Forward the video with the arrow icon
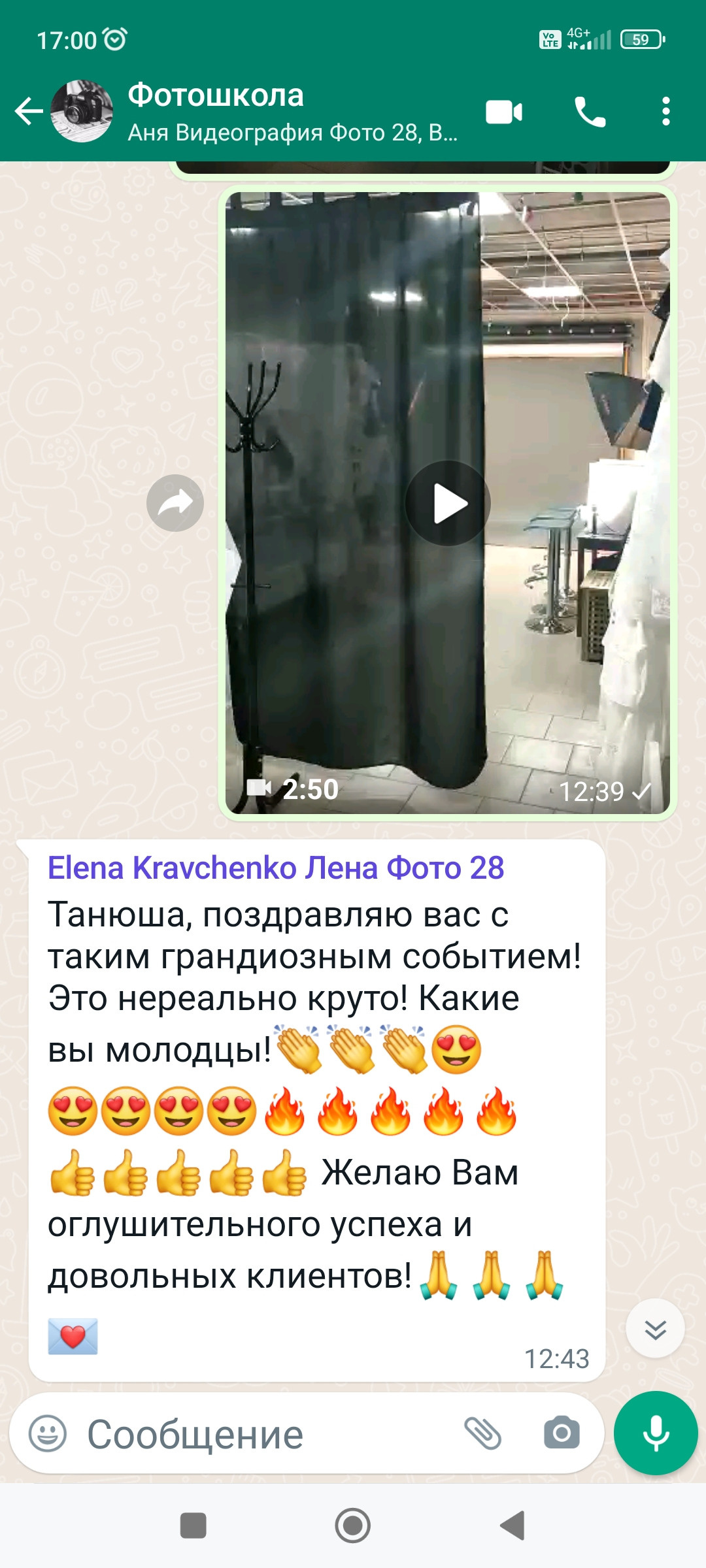706x1568 pixels. [175, 502]
